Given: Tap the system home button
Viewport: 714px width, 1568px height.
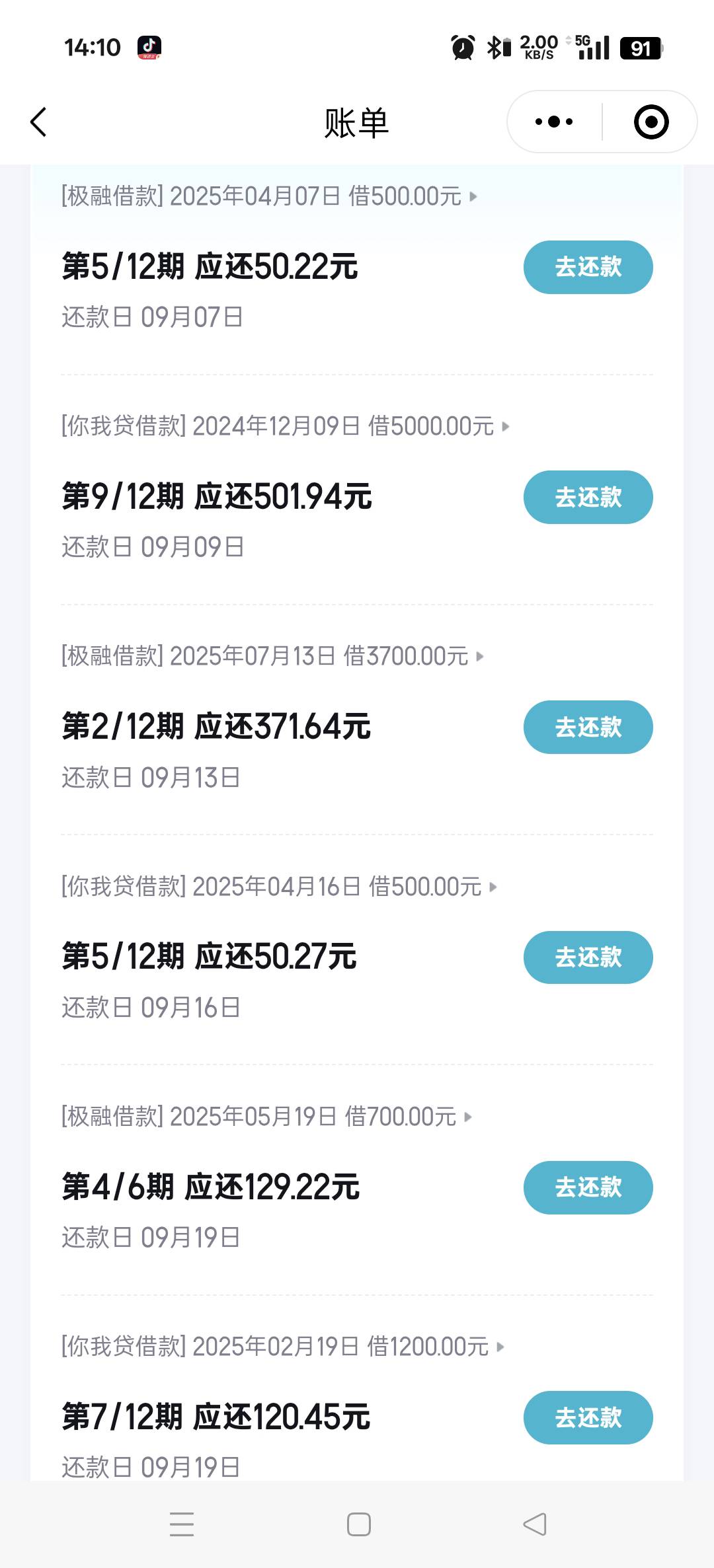Looking at the screenshot, I should (359, 1524).
